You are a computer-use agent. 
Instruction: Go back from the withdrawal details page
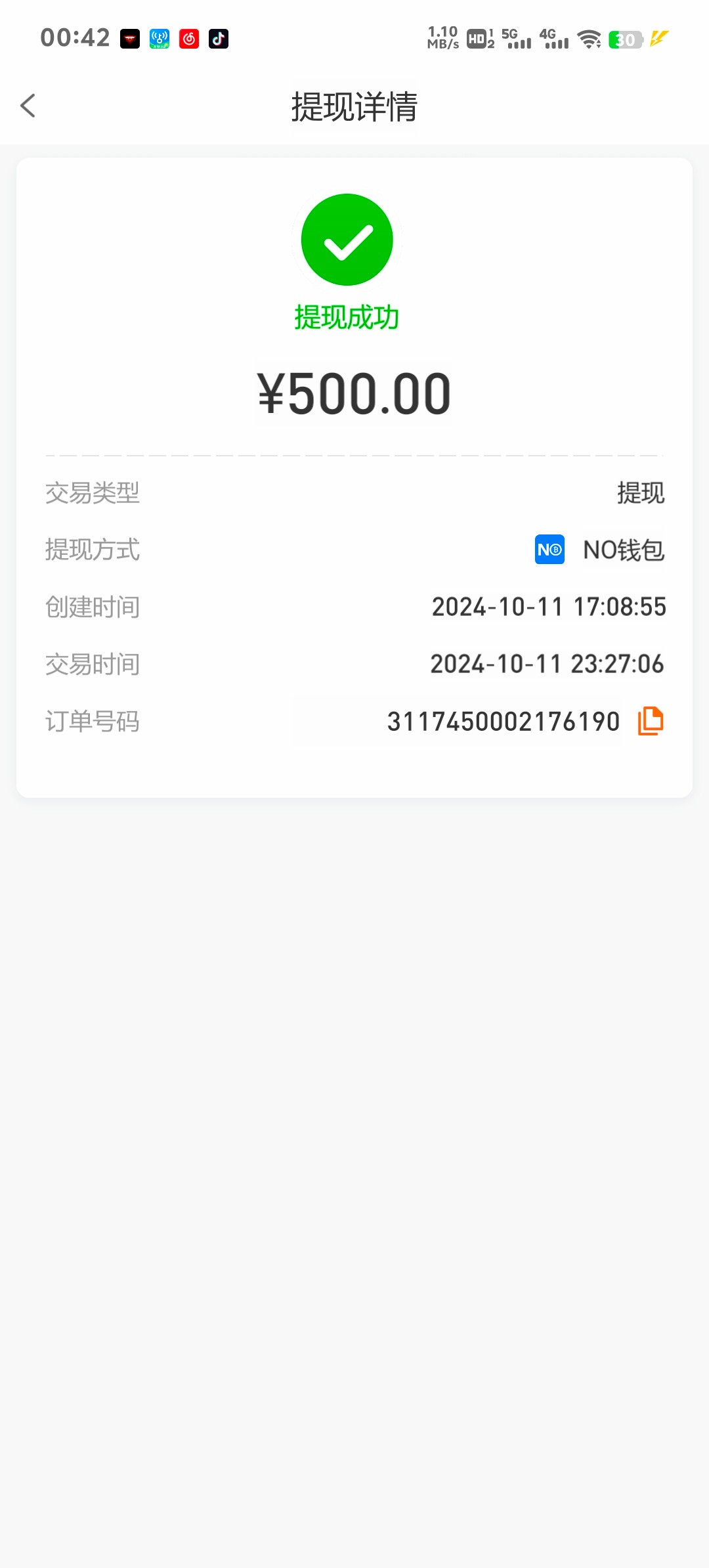click(28, 106)
